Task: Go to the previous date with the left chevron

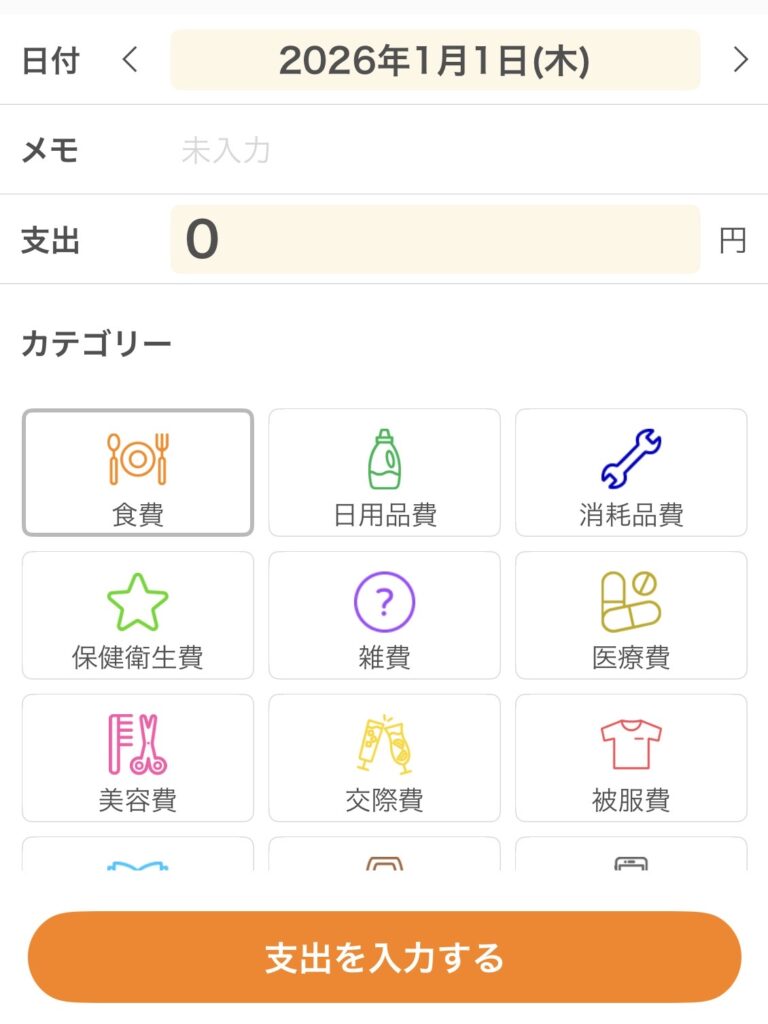Action: coord(129,60)
